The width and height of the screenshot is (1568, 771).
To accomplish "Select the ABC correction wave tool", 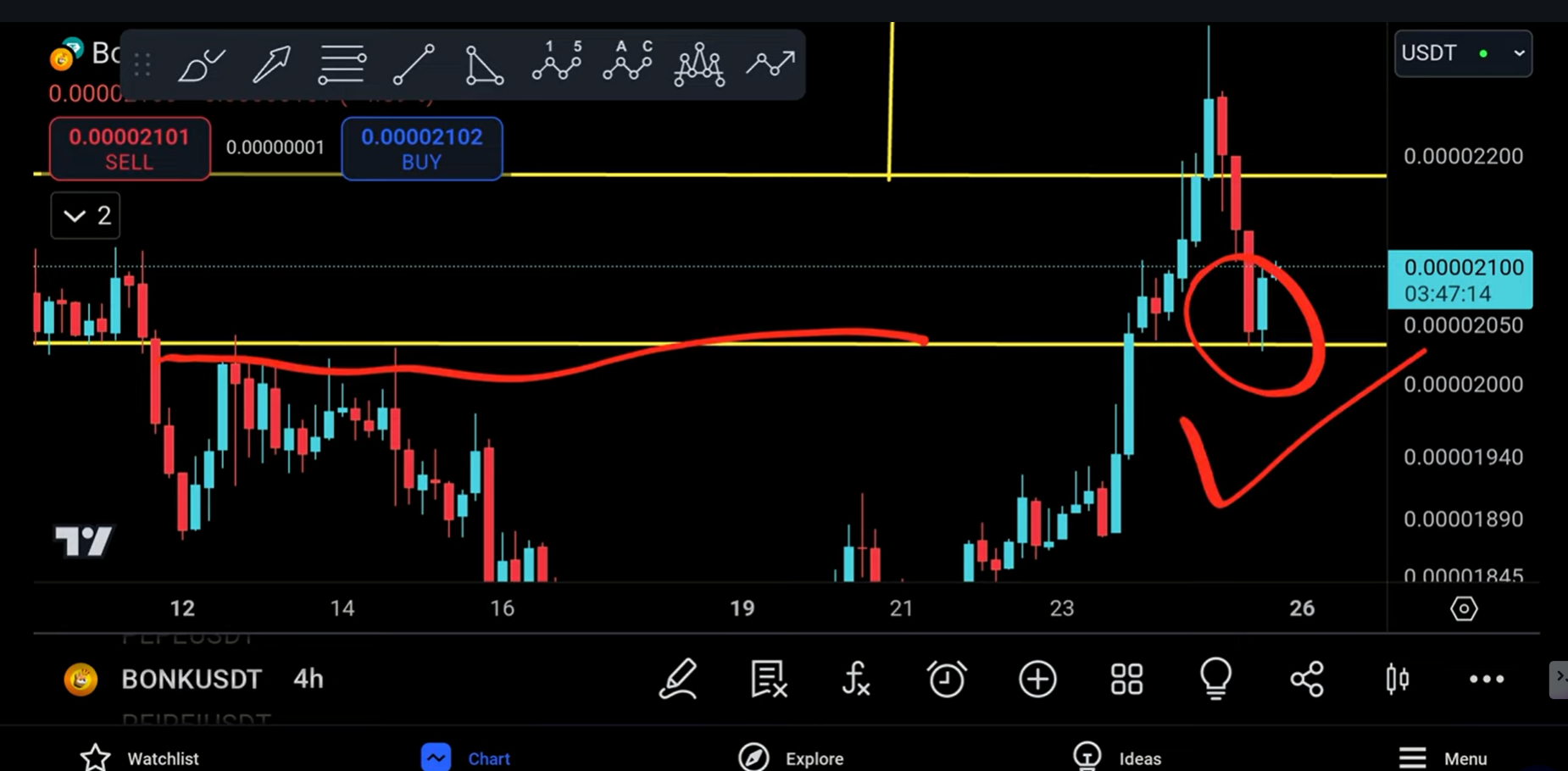I will (x=628, y=63).
